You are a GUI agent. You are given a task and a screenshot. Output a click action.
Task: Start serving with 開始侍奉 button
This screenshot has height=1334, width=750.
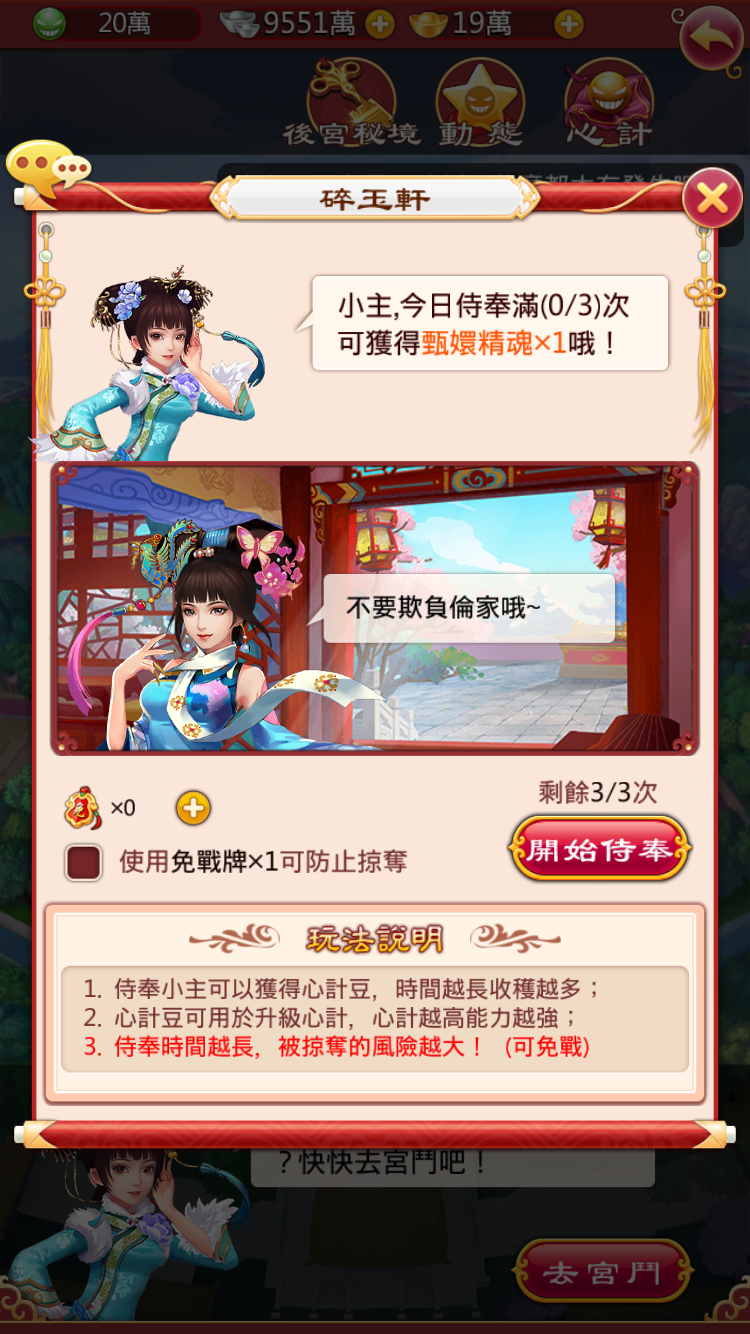599,850
